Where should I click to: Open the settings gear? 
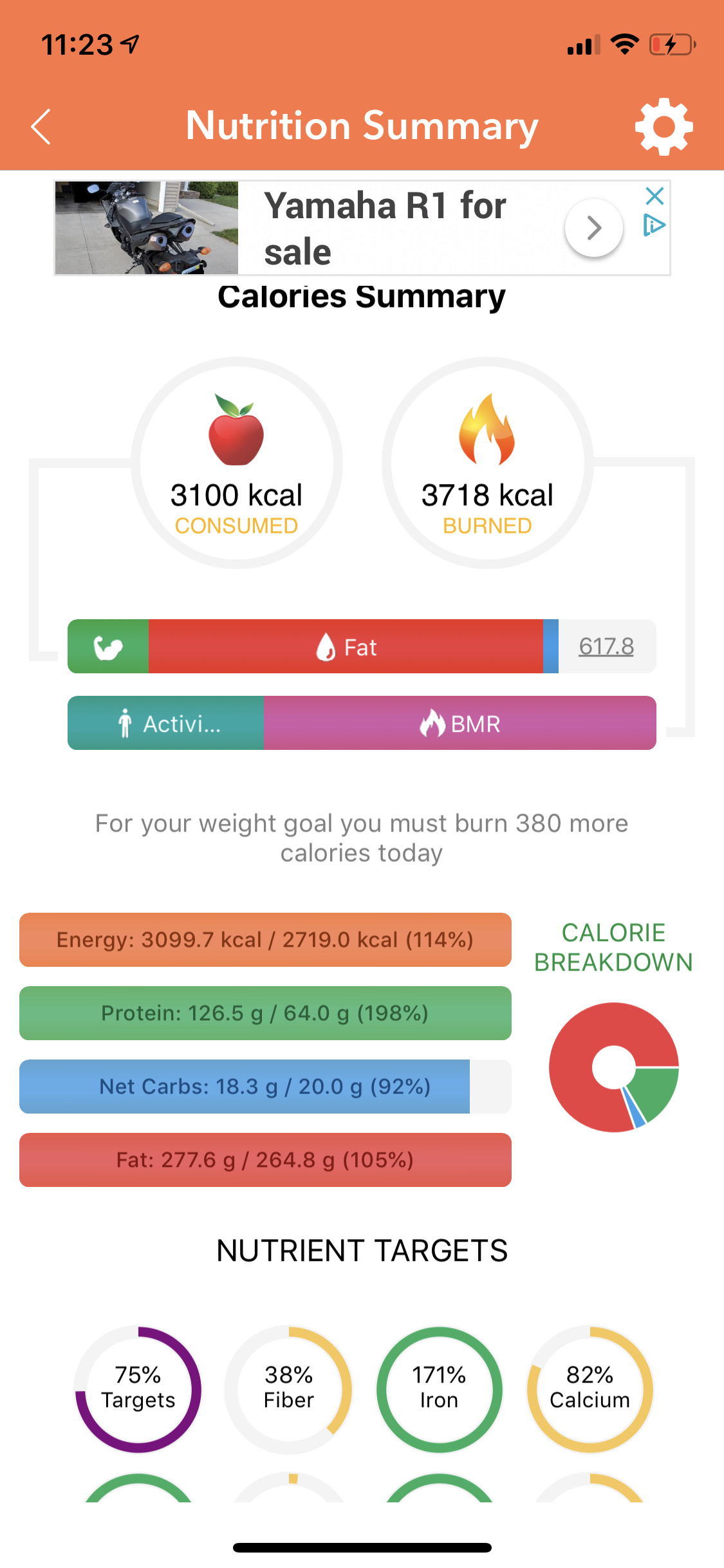pyautogui.click(x=664, y=126)
